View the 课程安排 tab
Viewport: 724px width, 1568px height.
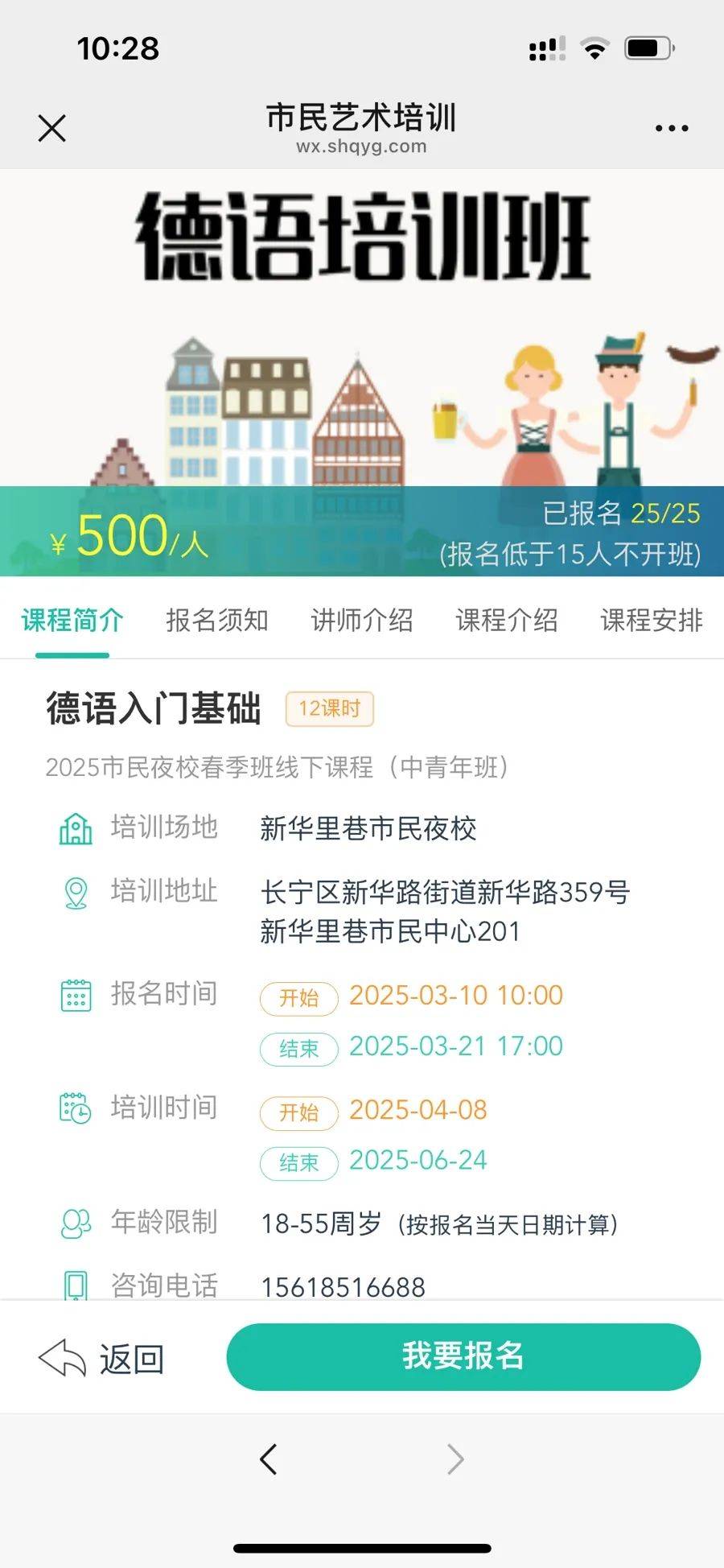pos(651,621)
